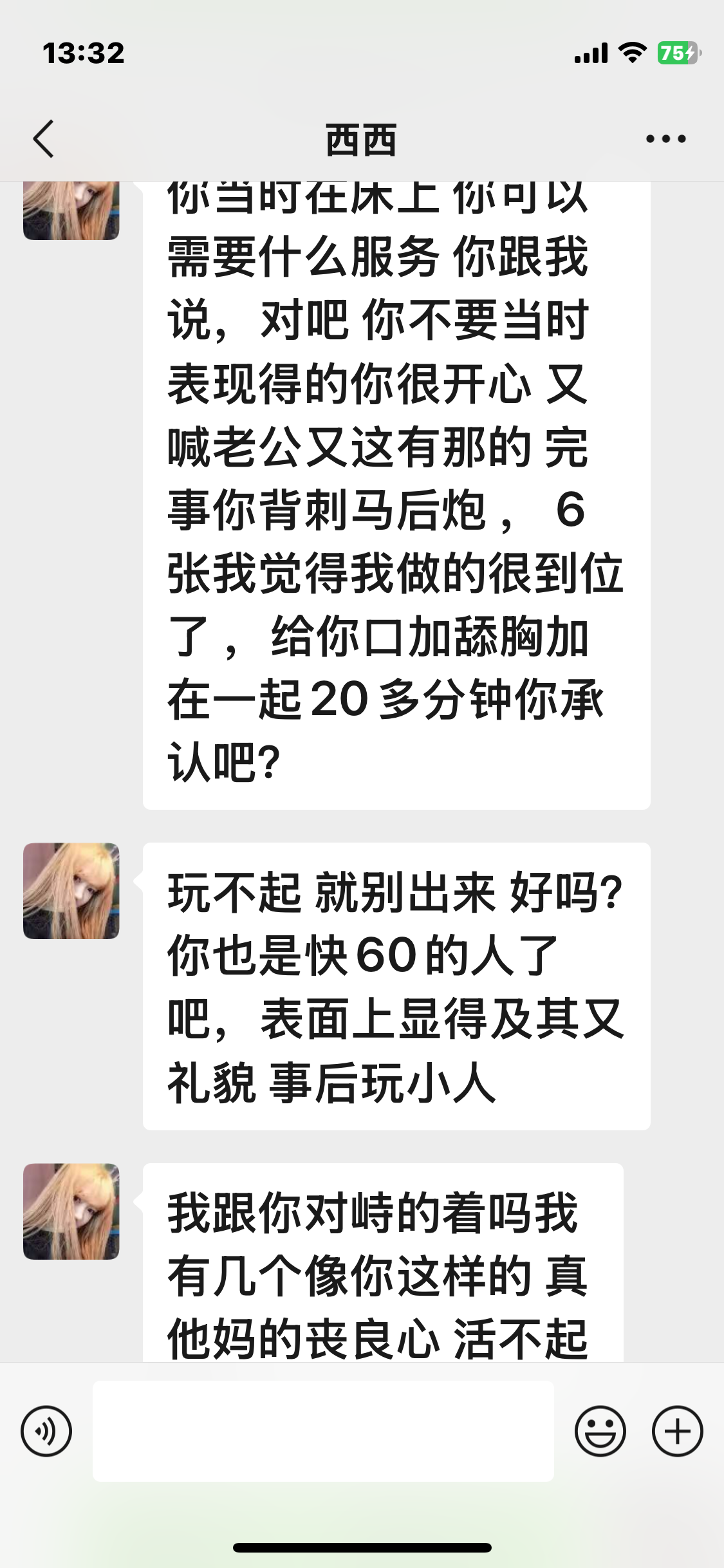The image size is (724, 1568).
Task: Go back to the chat list
Action: [44, 139]
